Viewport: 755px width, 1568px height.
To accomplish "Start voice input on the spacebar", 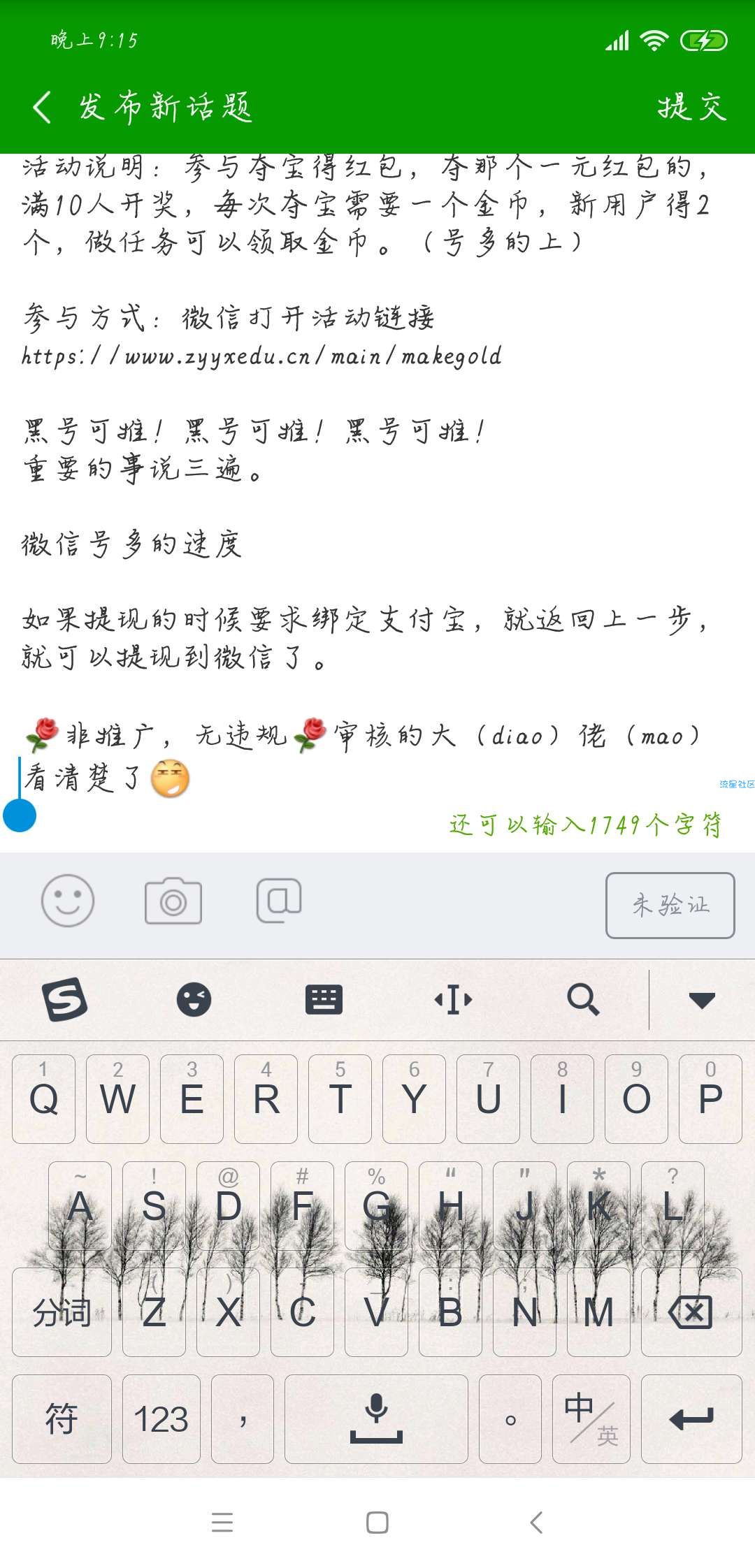I will 376,1419.
